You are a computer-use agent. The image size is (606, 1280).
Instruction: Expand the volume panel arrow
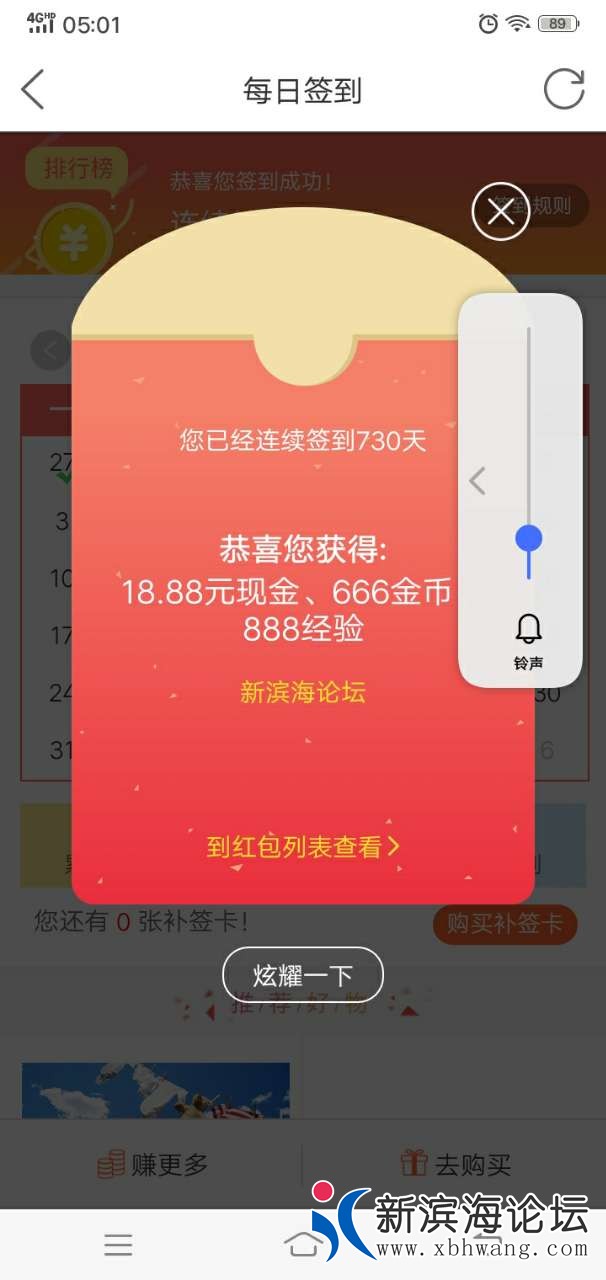click(478, 481)
